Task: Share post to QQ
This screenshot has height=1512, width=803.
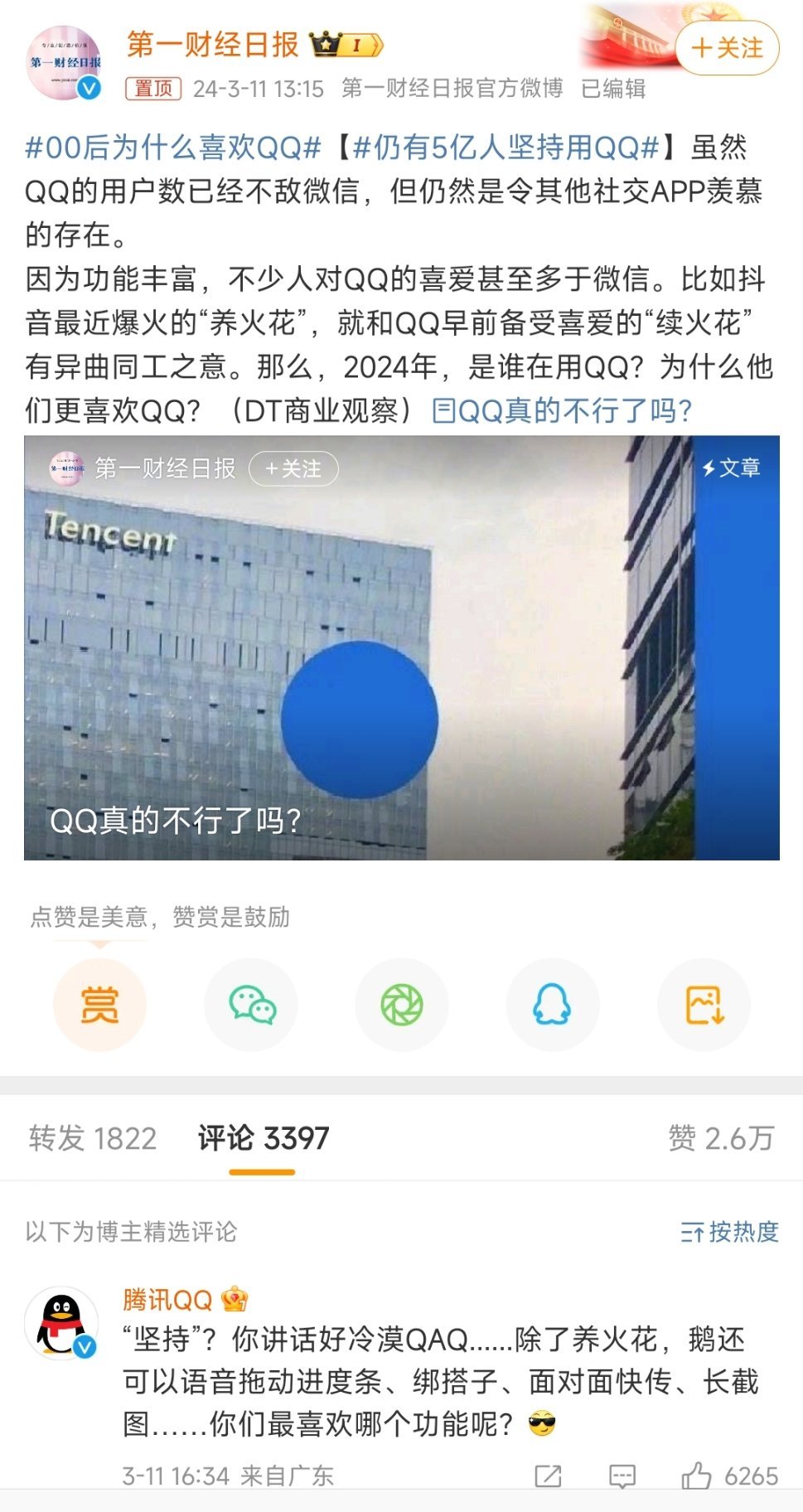Action: (x=553, y=1005)
